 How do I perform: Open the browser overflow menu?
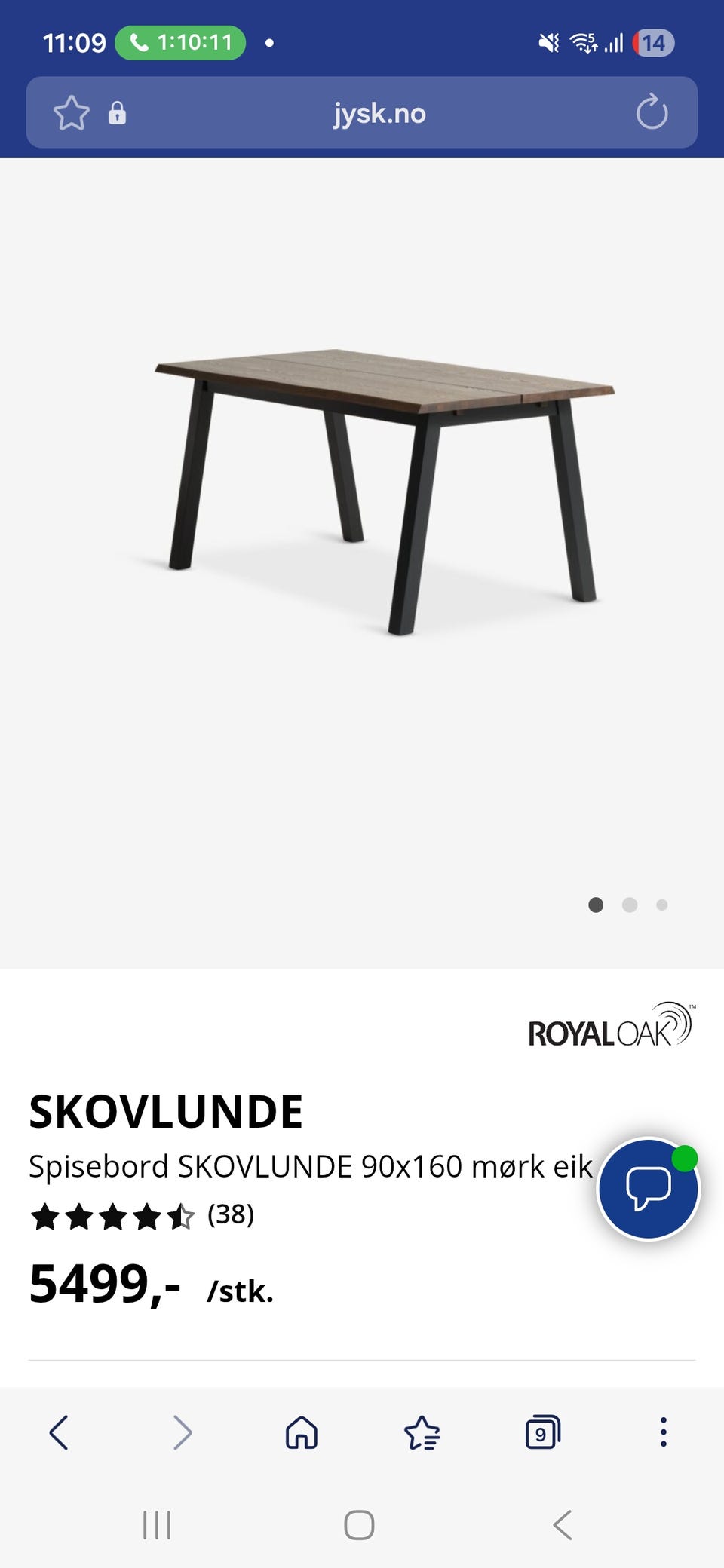click(x=664, y=1432)
